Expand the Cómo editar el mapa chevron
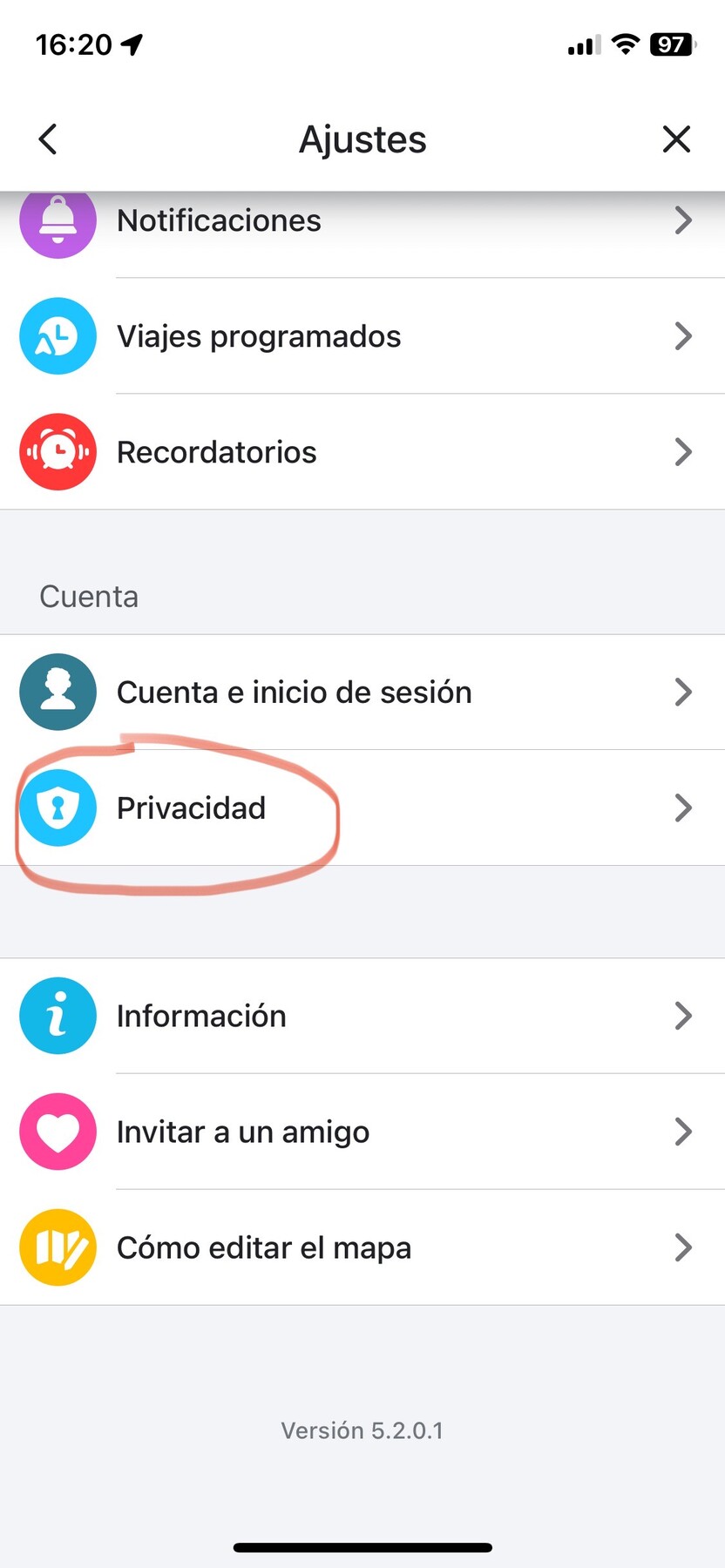Image resolution: width=725 pixels, height=1568 pixels. pos(684,1247)
